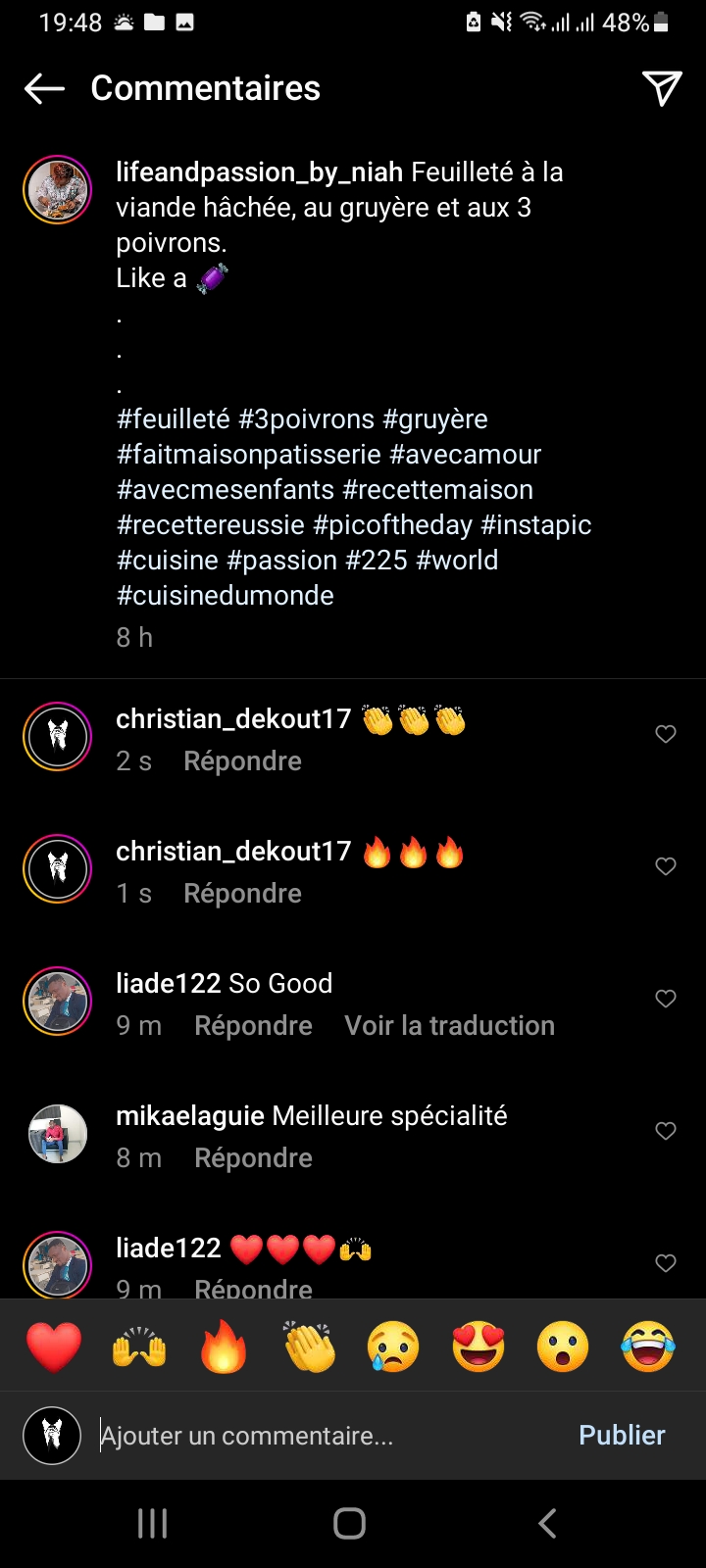The height and width of the screenshot is (1568, 706).
Task: Choose the laughing with tears emoji
Action: tap(648, 1347)
